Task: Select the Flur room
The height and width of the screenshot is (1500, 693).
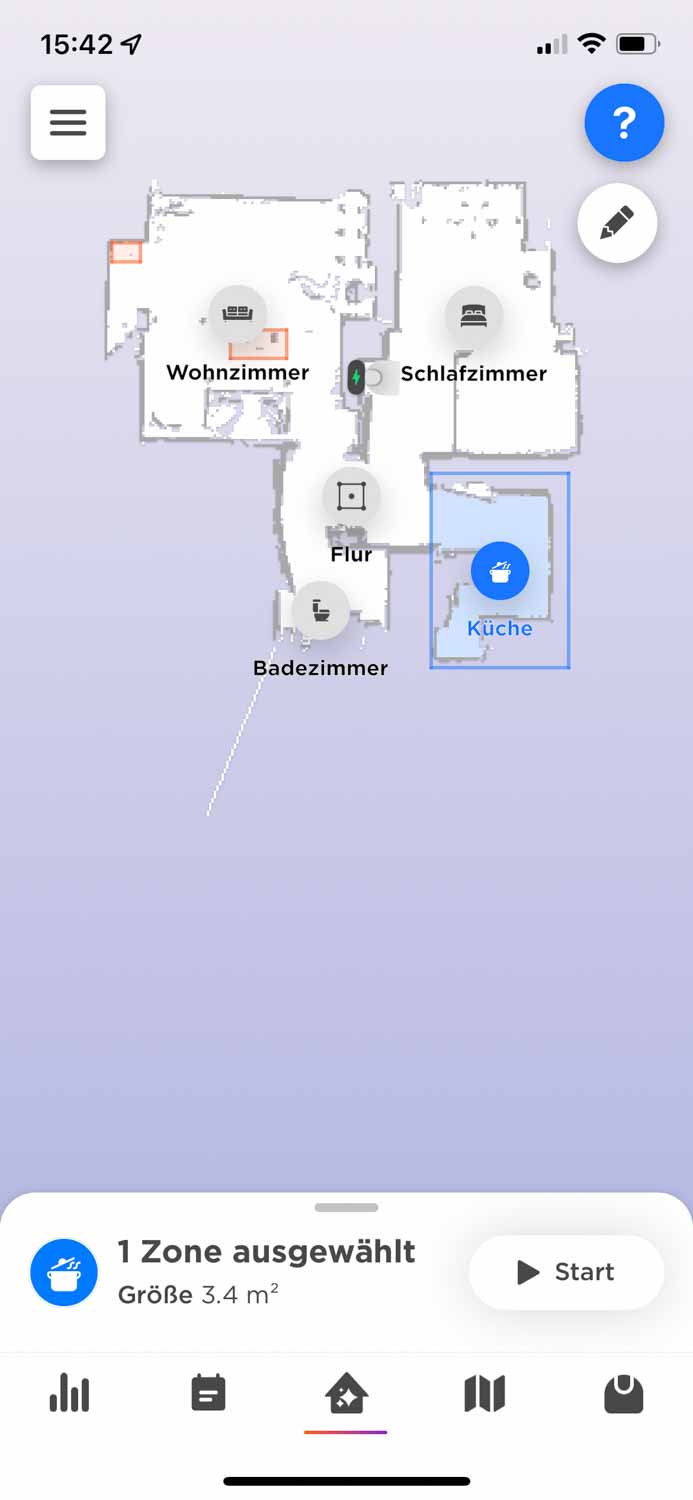Action: (351, 496)
